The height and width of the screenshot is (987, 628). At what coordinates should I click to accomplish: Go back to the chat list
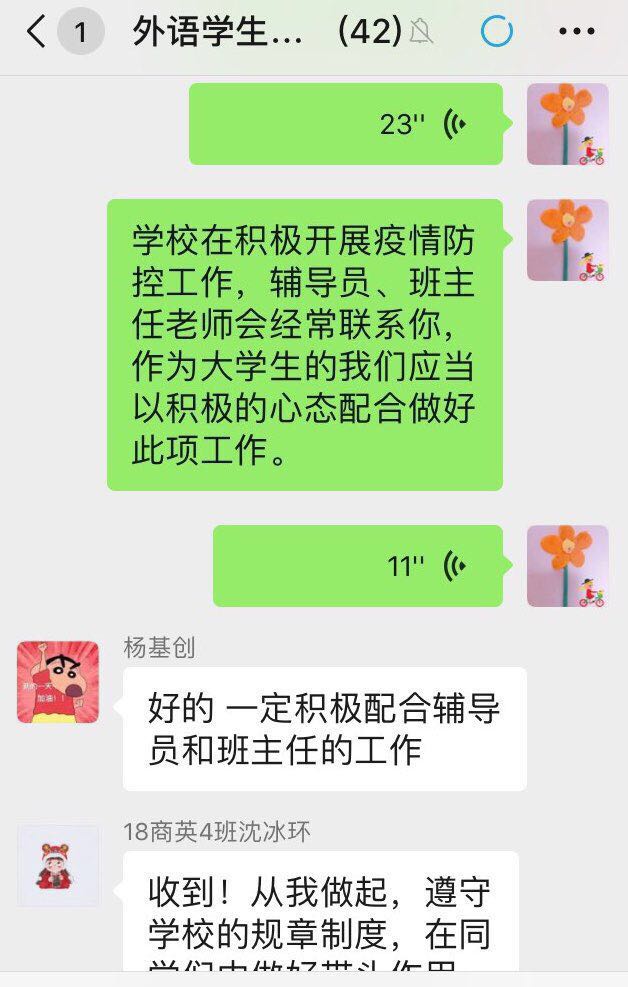pos(38,33)
